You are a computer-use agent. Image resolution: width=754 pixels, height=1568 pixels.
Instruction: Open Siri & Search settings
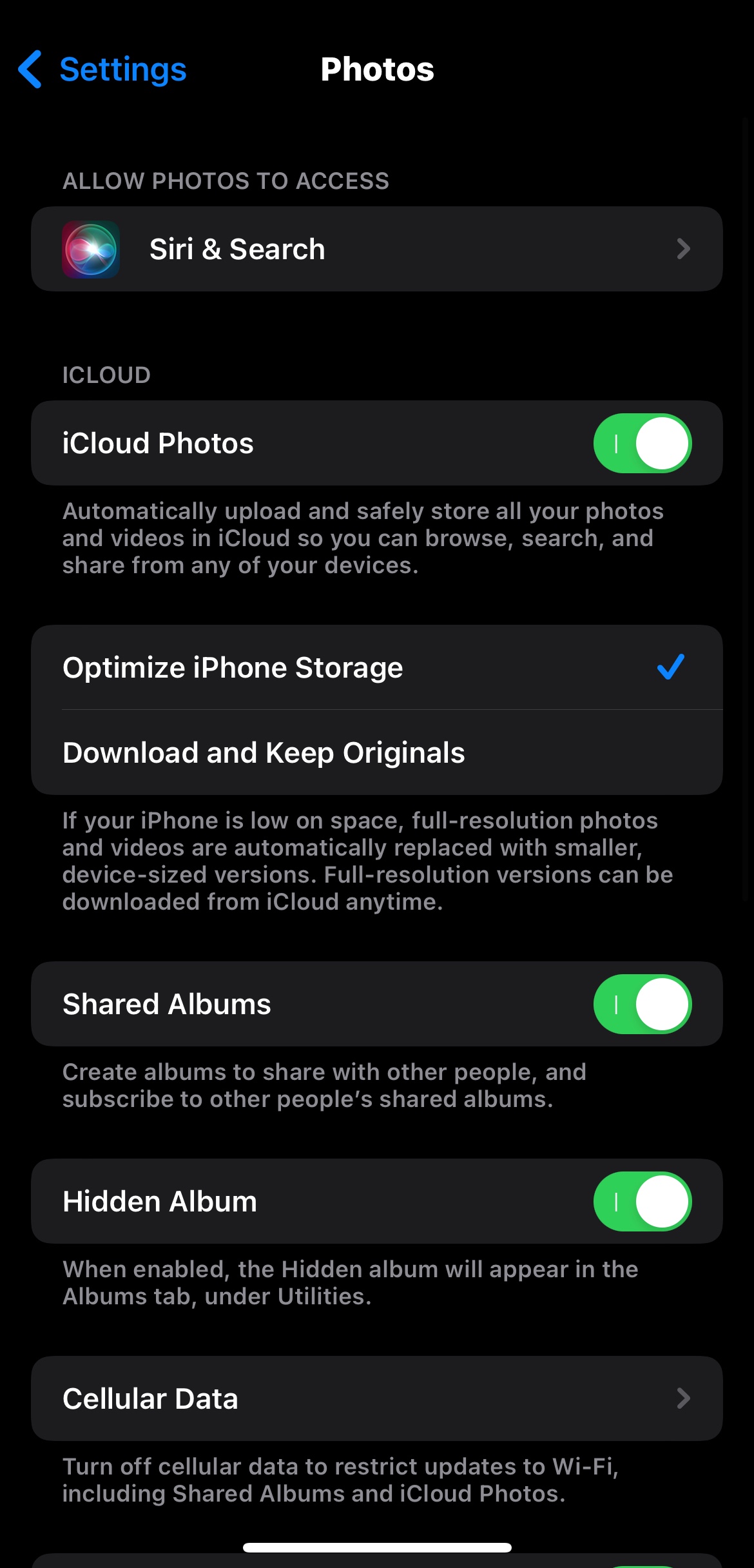(376, 249)
